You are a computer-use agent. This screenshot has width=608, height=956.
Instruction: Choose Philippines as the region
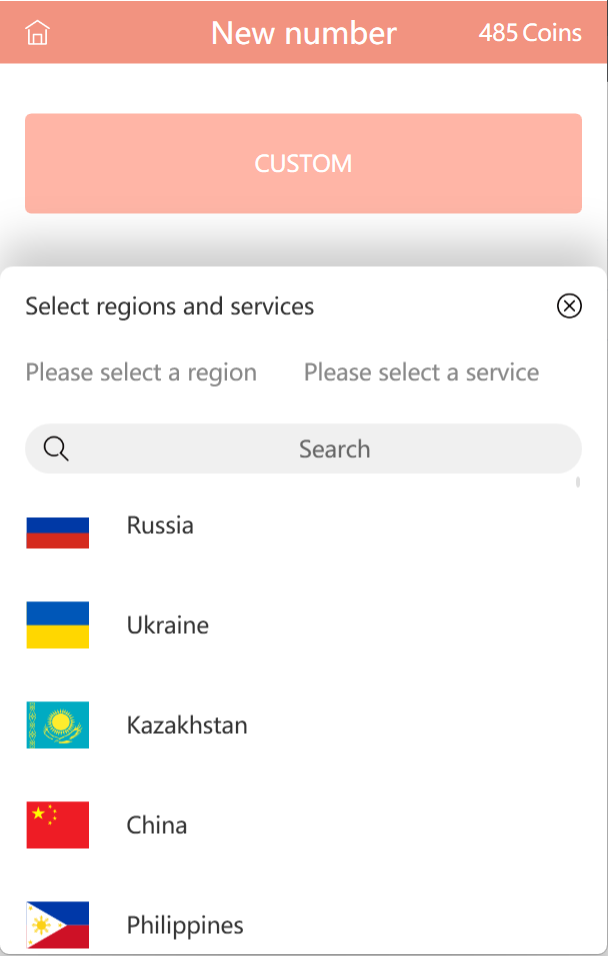[184, 925]
